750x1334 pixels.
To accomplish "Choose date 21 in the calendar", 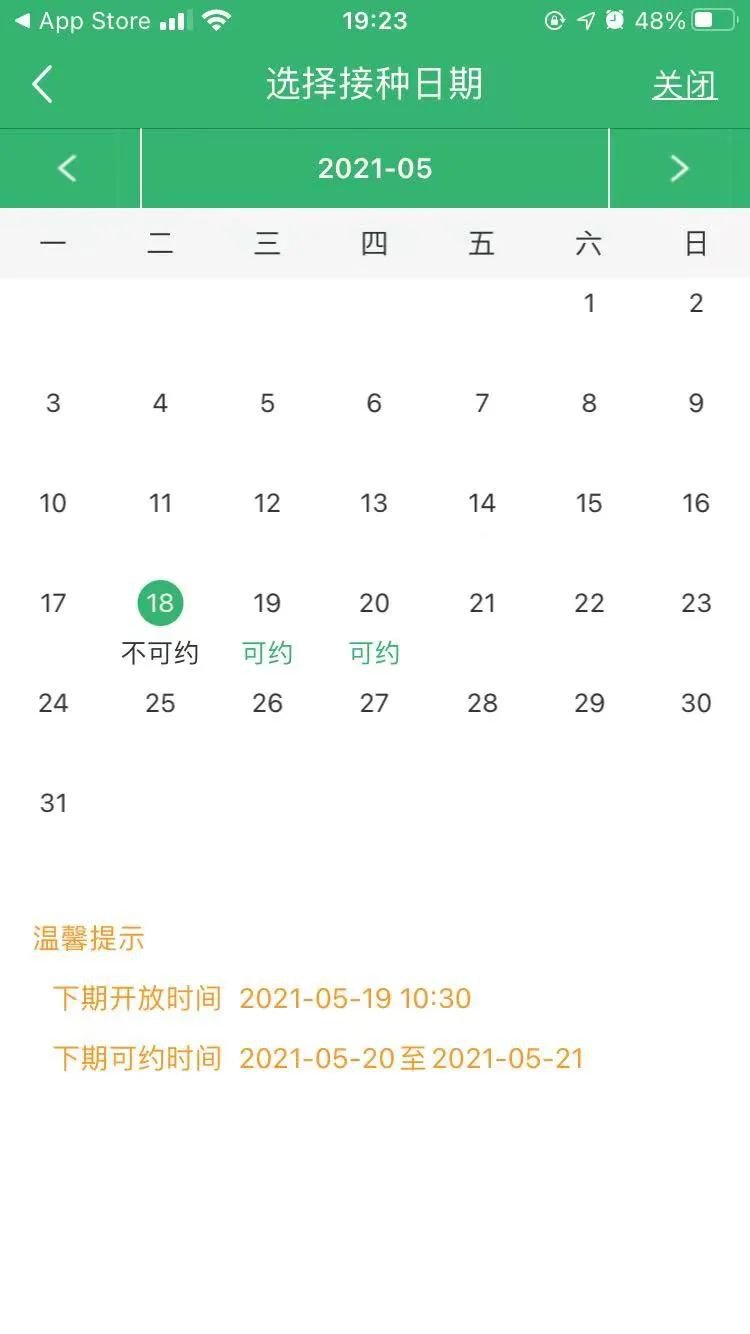I will (x=482, y=603).
